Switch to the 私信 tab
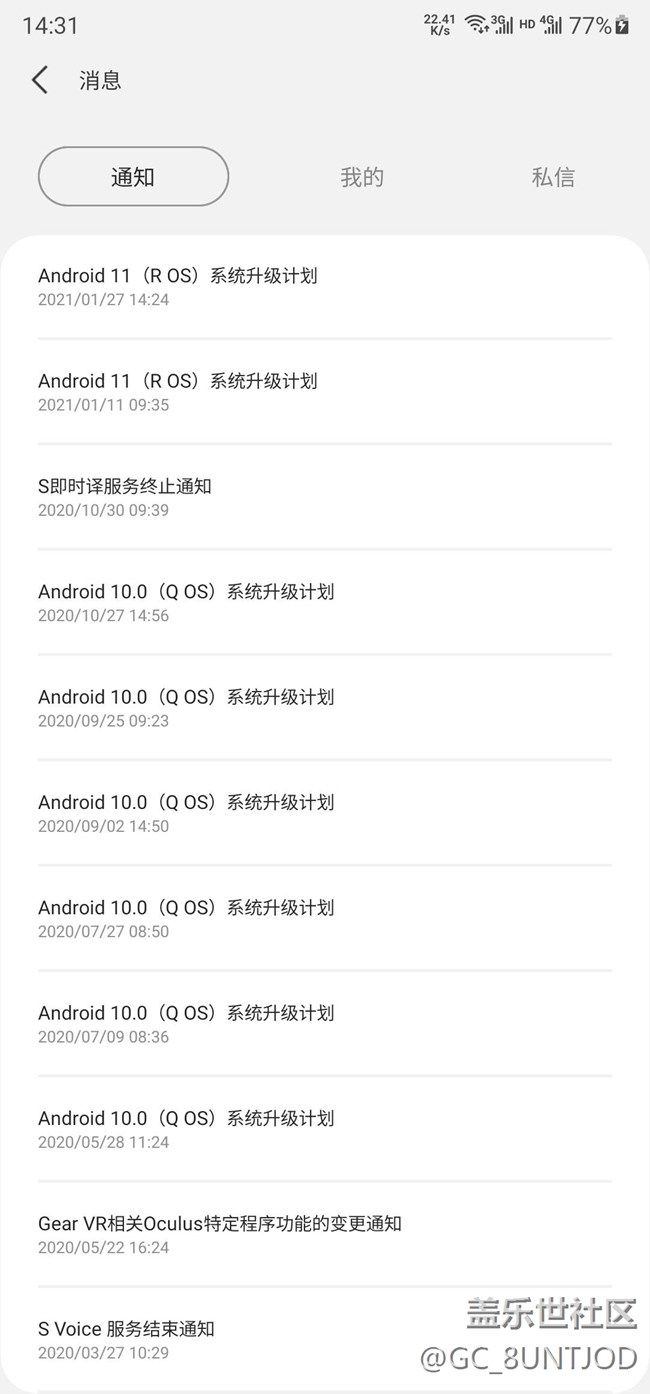This screenshot has width=650, height=1394. pyautogui.click(x=553, y=177)
